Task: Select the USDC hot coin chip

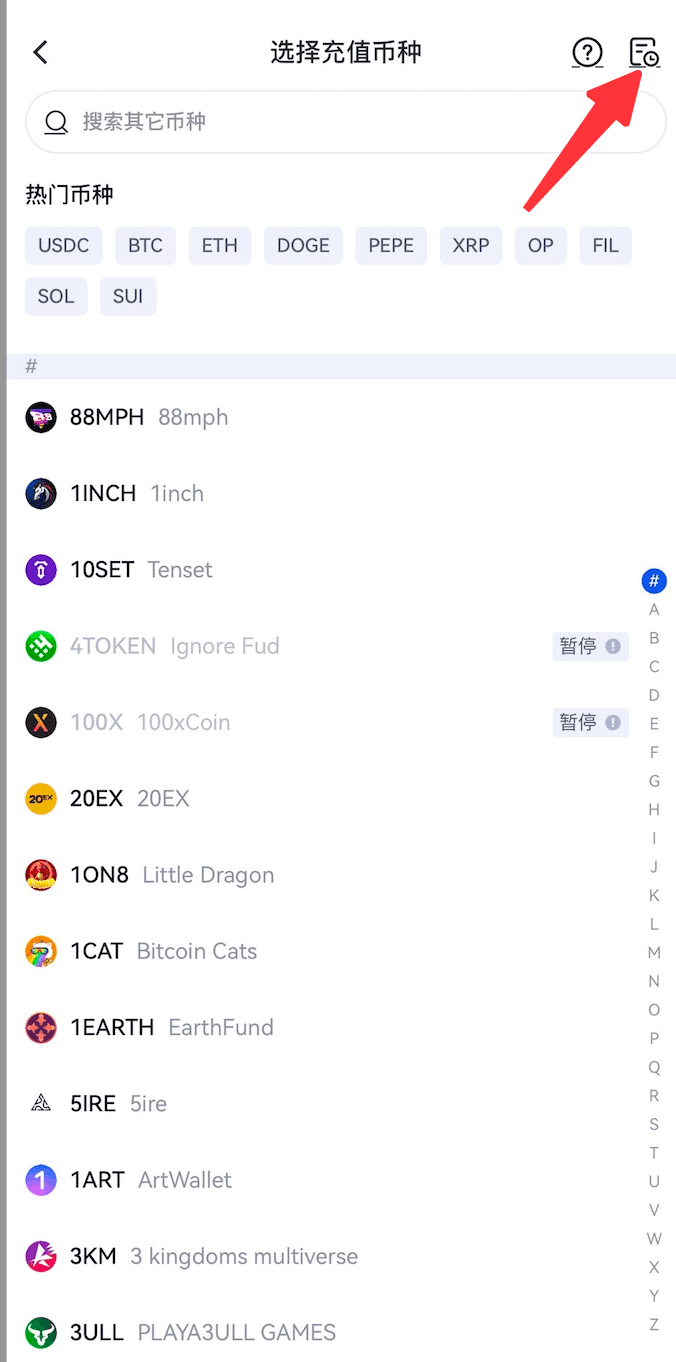Action: point(64,245)
